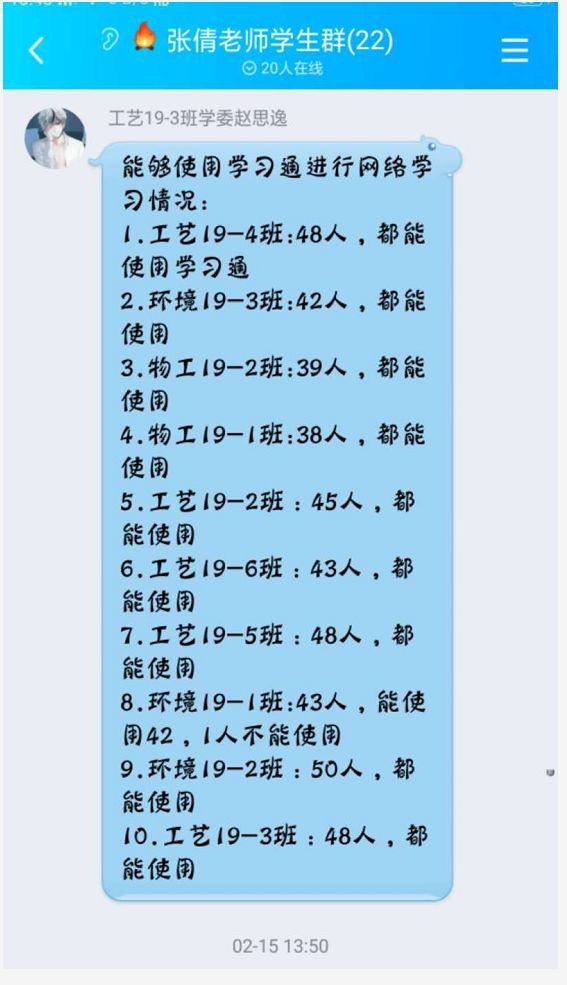The image size is (567, 985).
Task: Open 赵思逸's profile avatar
Action: [x=55, y=138]
